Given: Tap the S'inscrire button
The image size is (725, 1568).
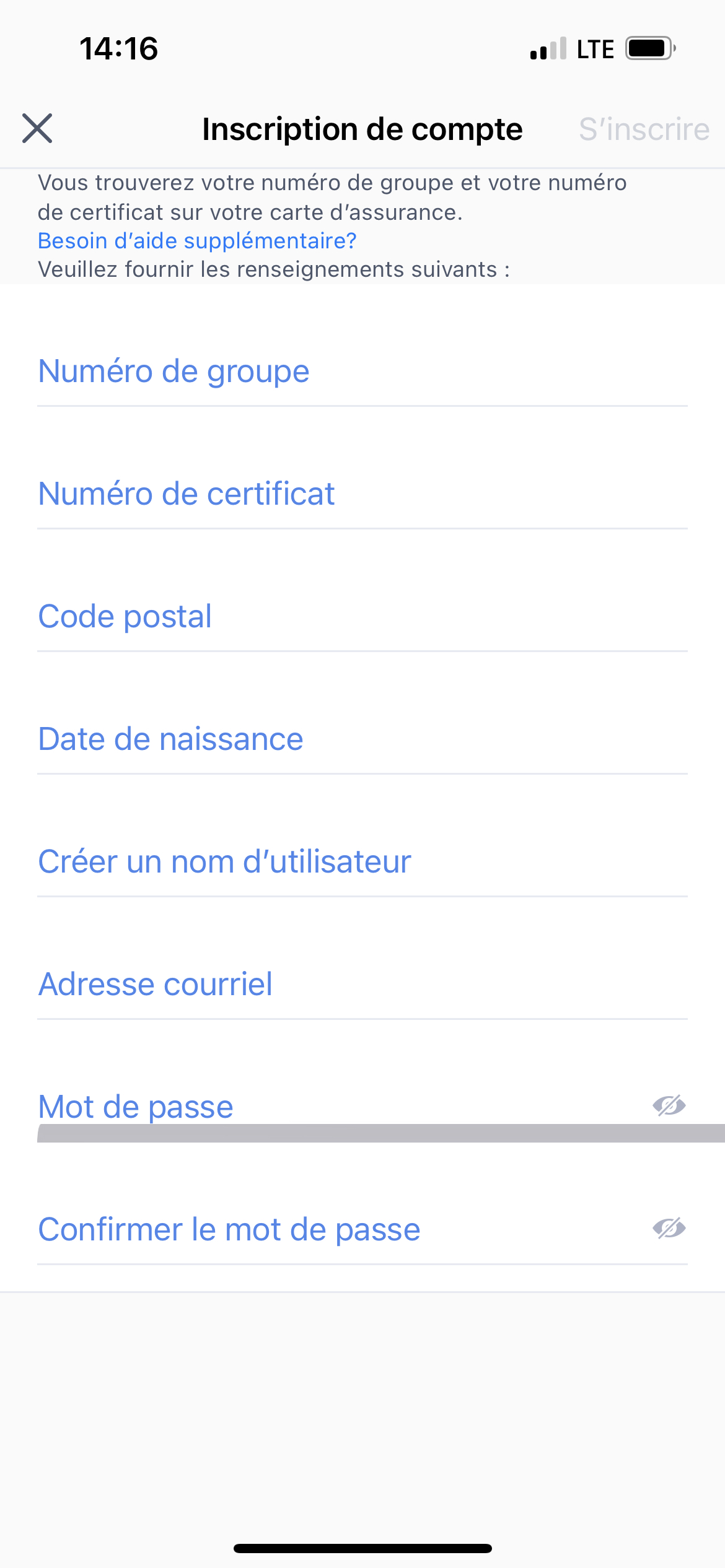Looking at the screenshot, I should click(x=644, y=129).
